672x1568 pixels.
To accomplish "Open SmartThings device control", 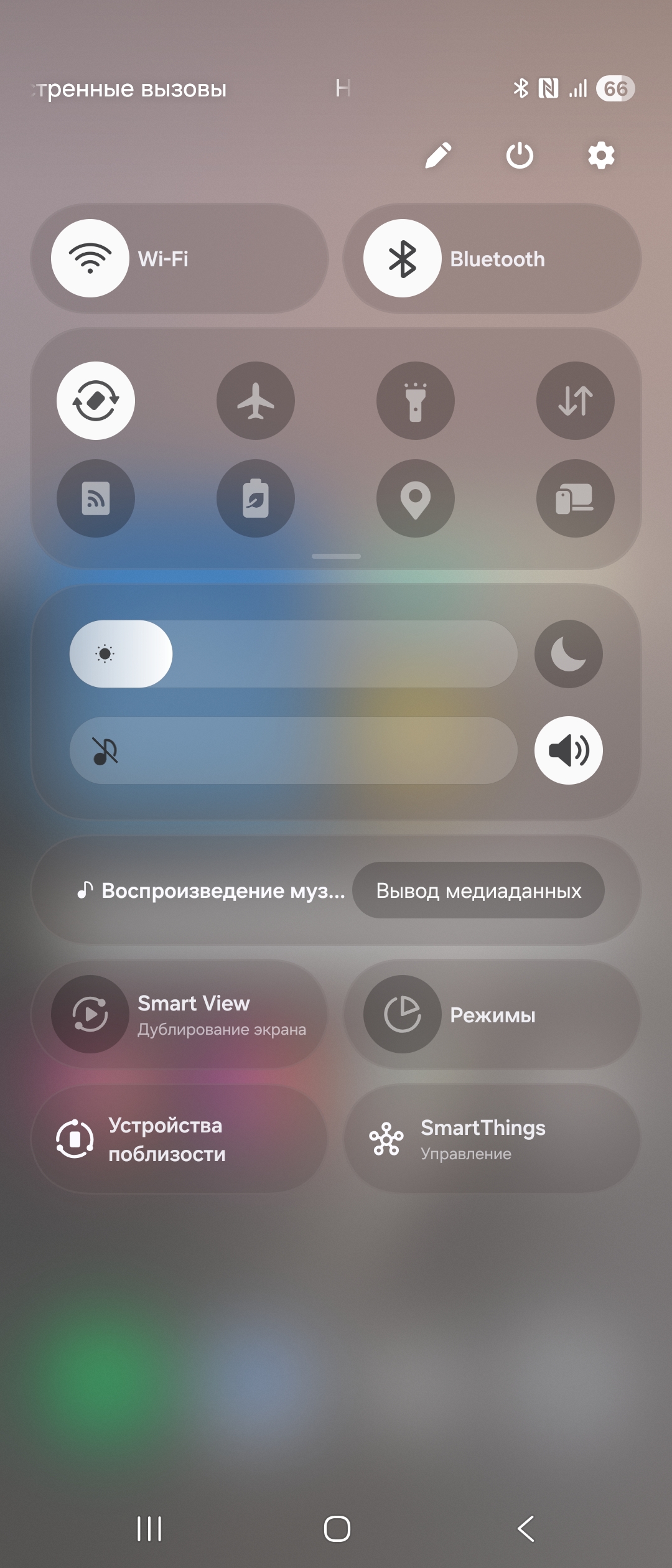I will pyautogui.click(x=492, y=1139).
